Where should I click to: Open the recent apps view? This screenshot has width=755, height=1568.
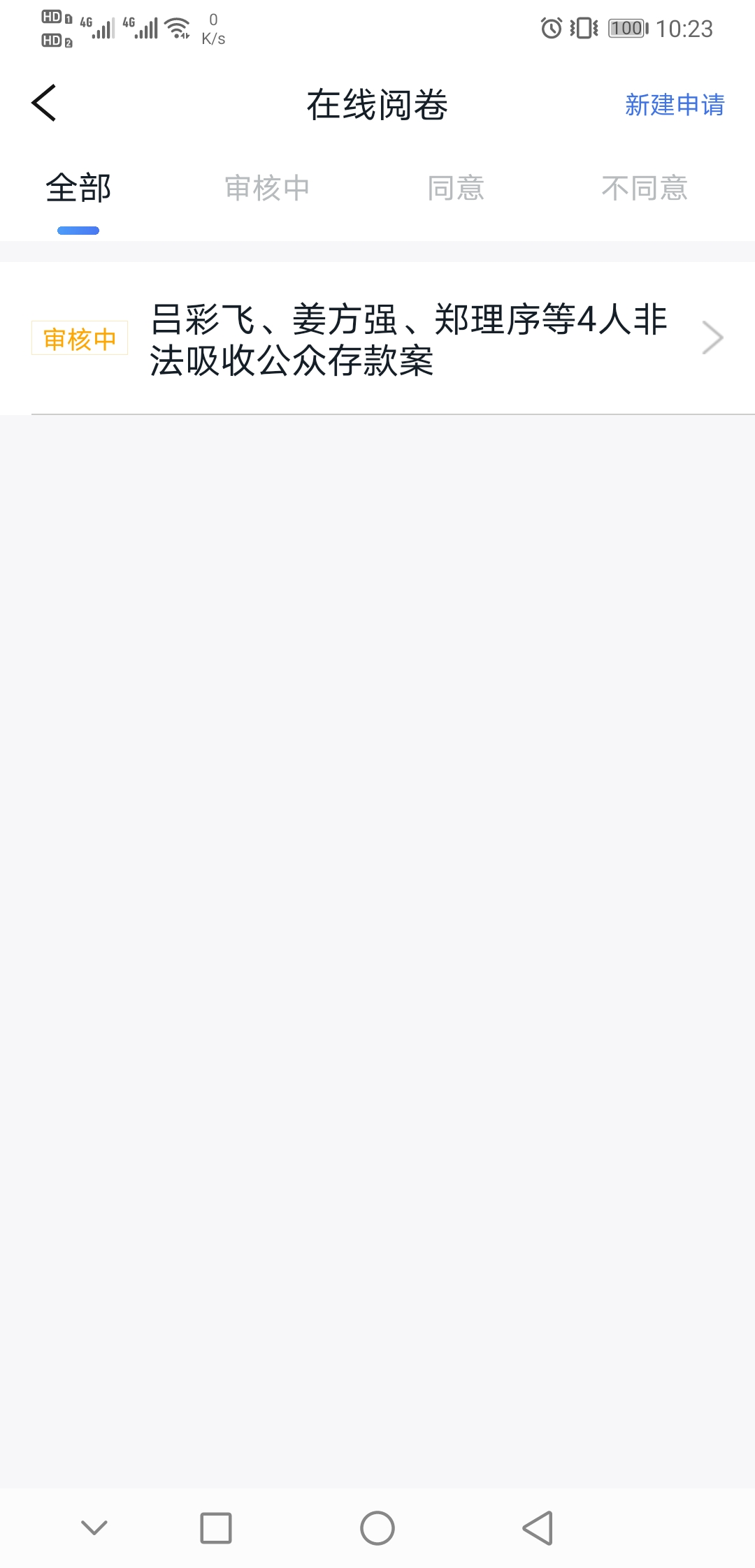(216, 1528)
